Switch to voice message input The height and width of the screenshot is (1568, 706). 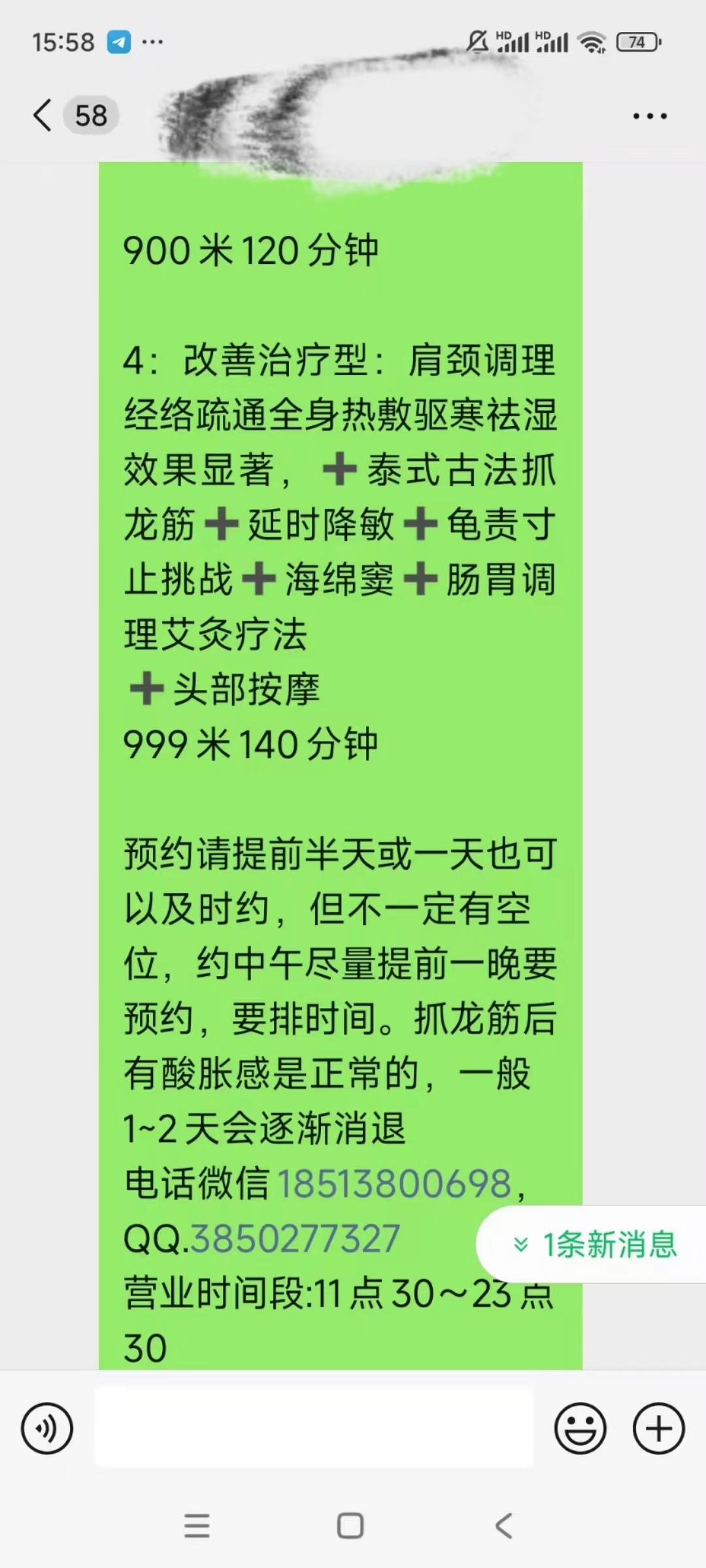point(47,1428)
